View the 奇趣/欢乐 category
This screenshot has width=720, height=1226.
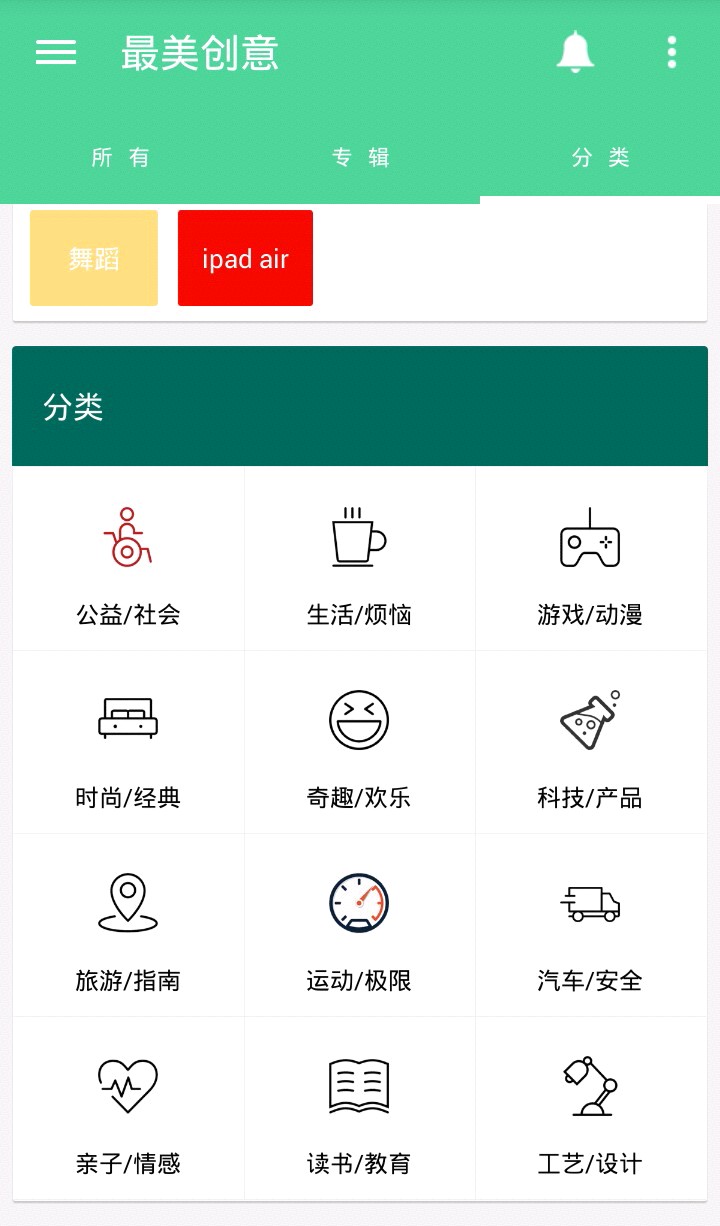click(359, 743)
